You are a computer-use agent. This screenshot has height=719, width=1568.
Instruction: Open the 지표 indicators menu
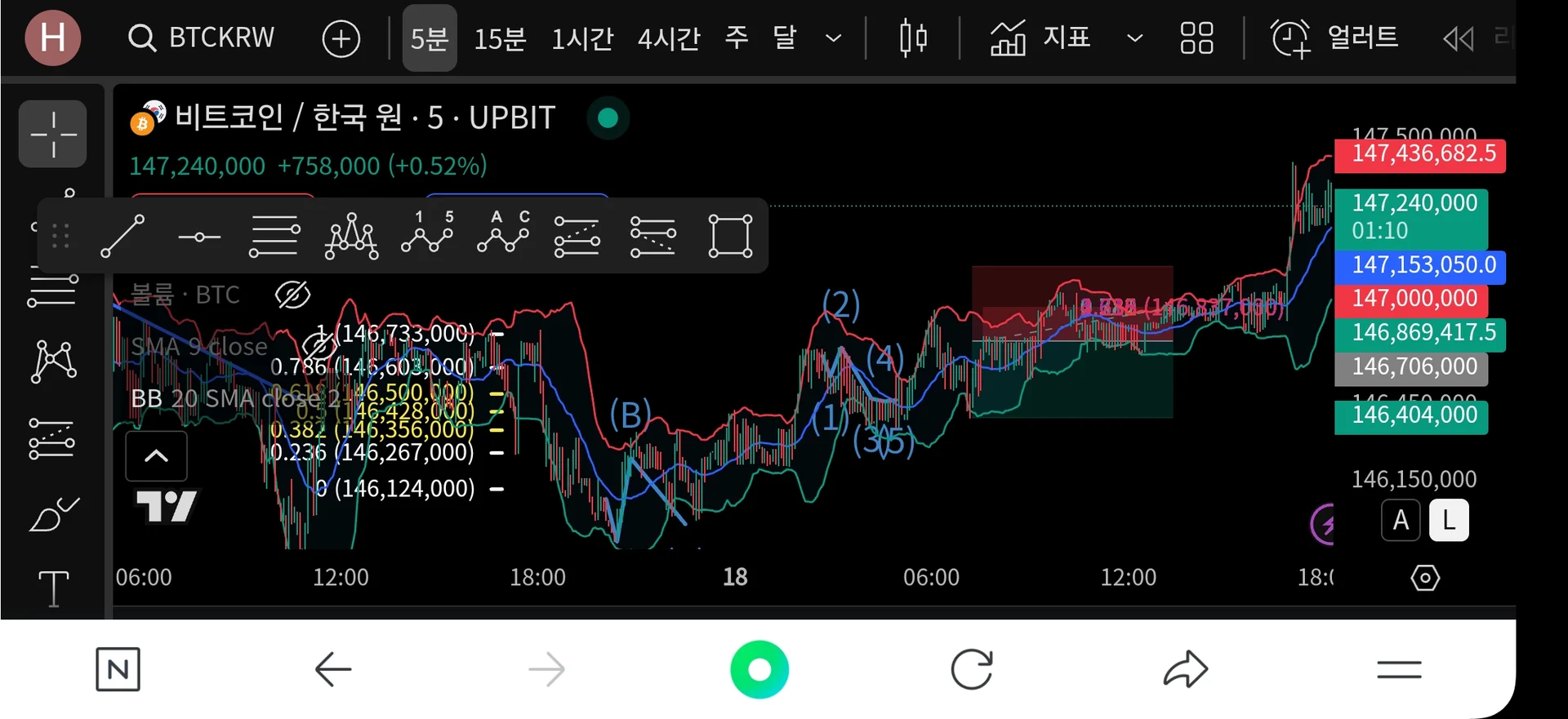pyautogui.click(x=1041, y=38)
